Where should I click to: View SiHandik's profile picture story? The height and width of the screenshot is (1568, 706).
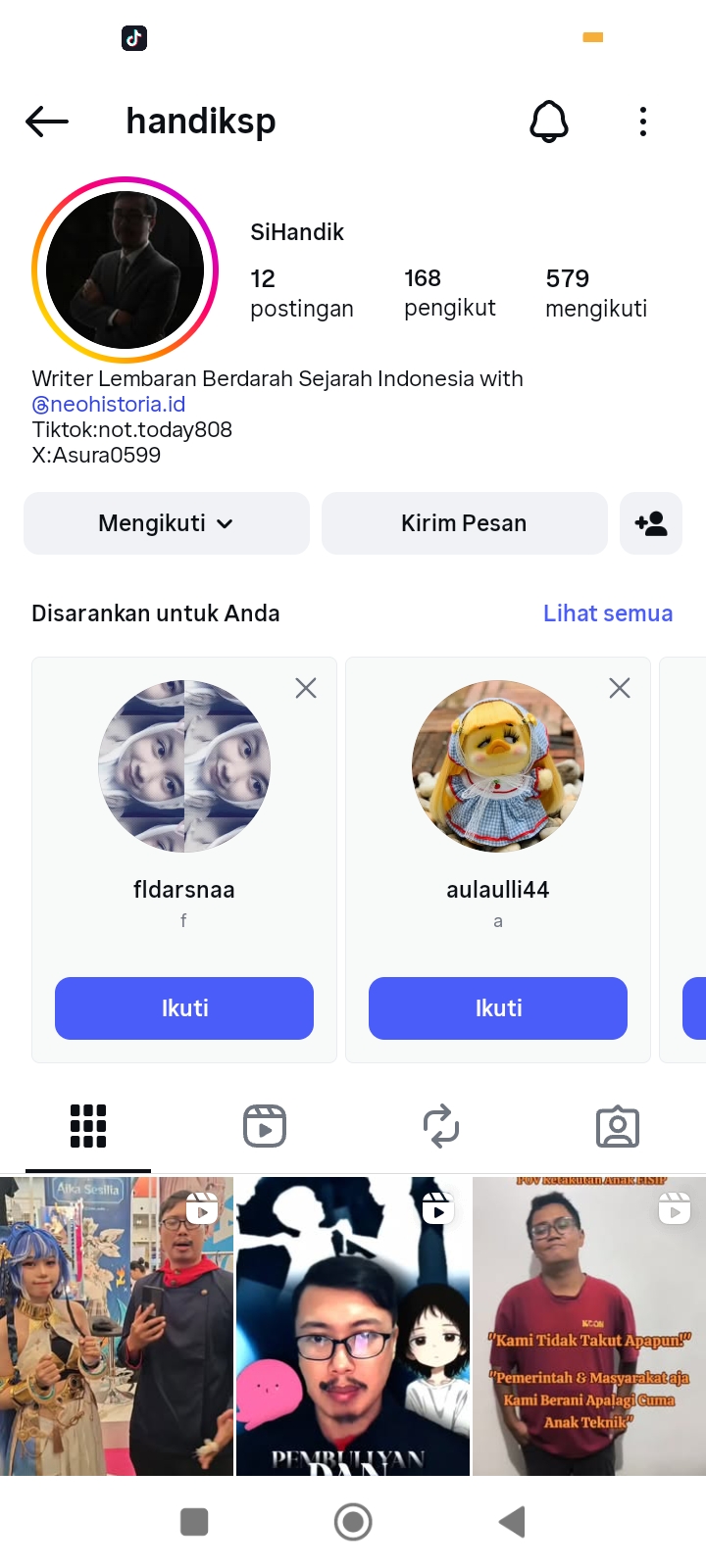[126, 270]
